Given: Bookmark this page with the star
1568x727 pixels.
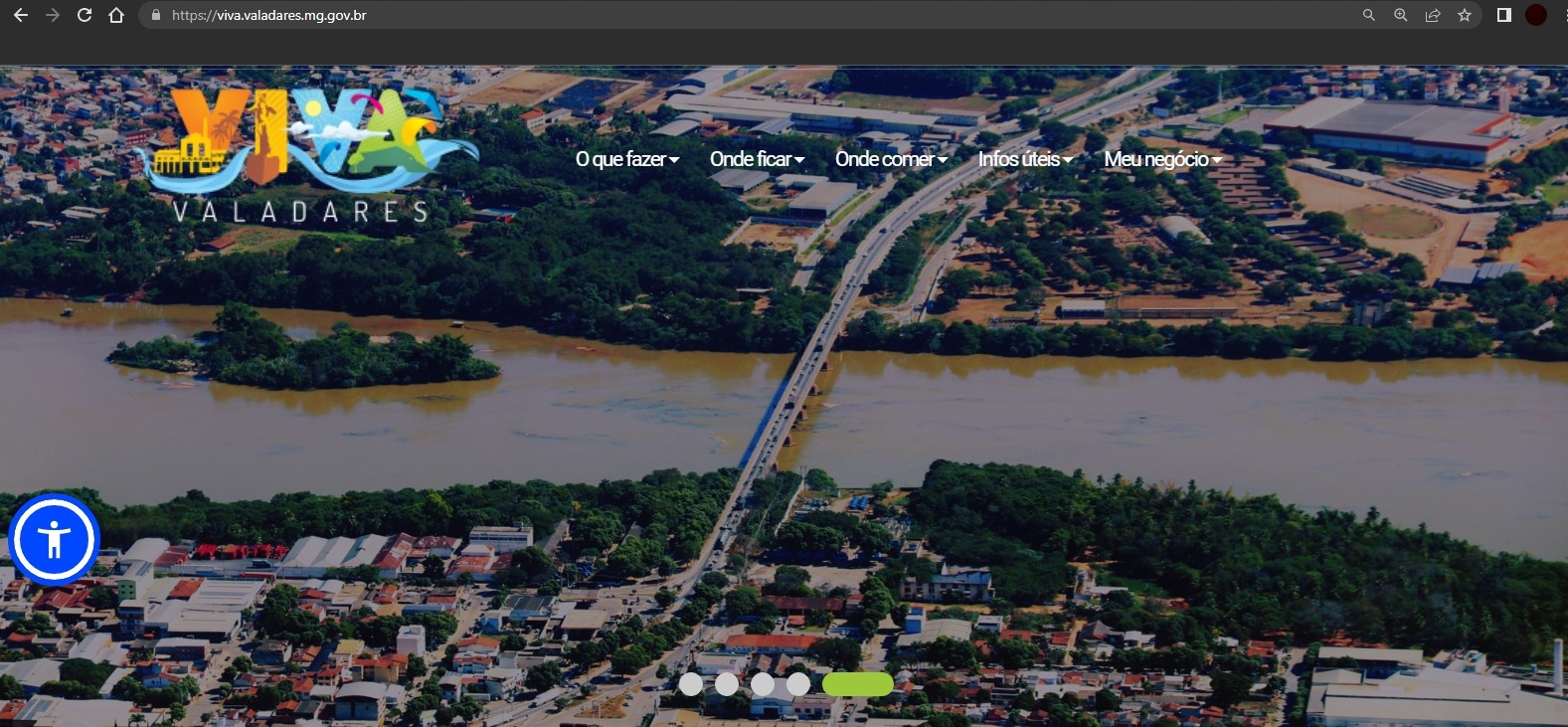Looking at the screenshot, I should [1464, 15].
